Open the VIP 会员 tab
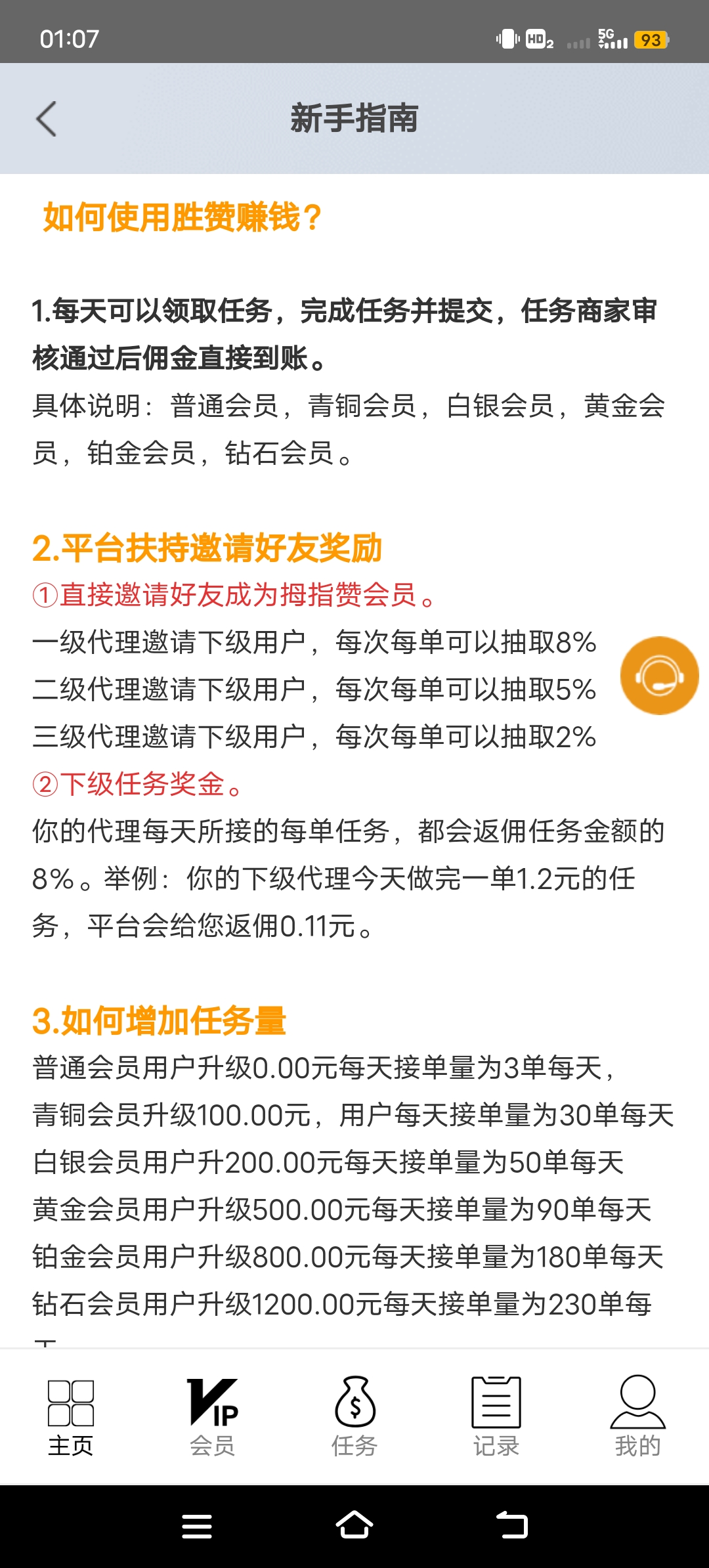 click(x=213, y=1417)
